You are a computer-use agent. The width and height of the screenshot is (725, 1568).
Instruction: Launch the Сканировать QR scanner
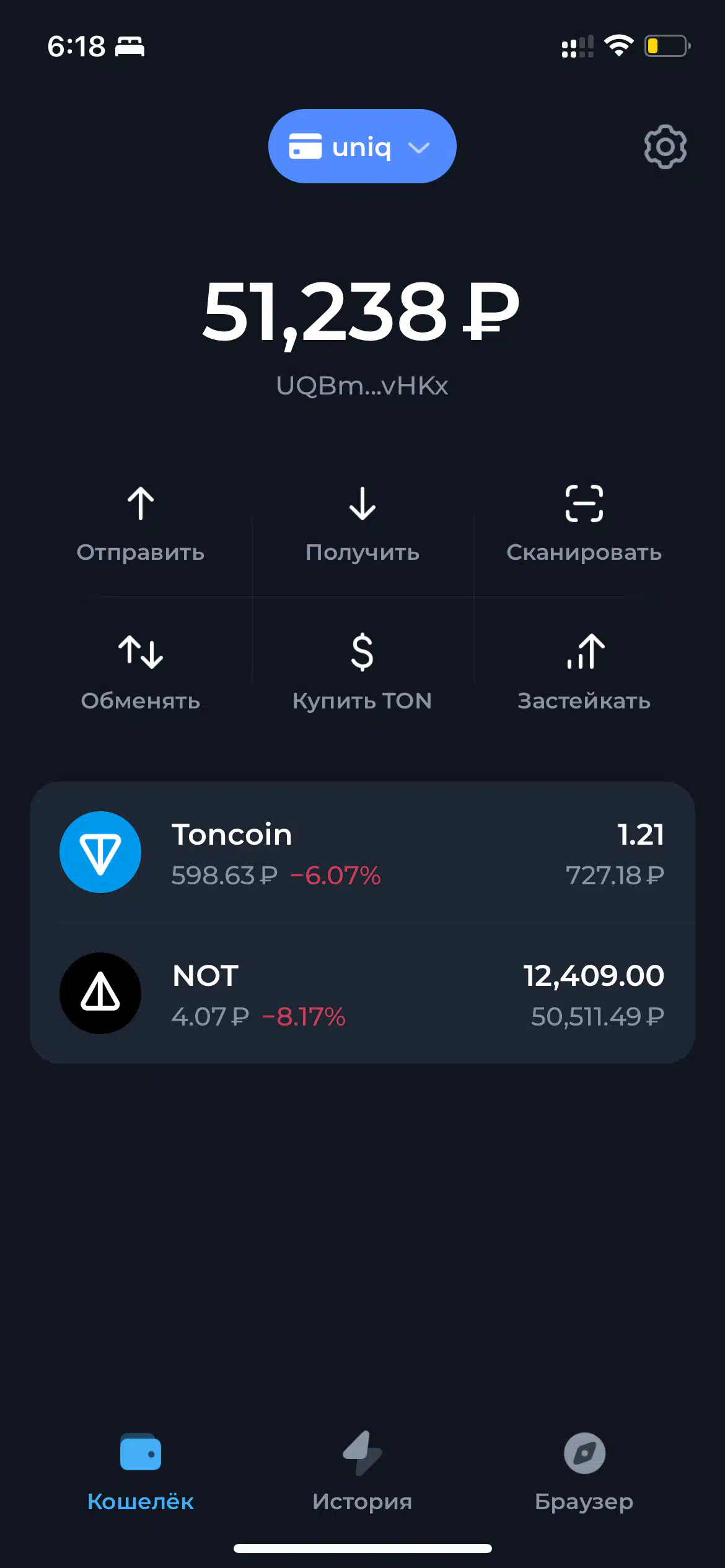click(x=584, y=524)
